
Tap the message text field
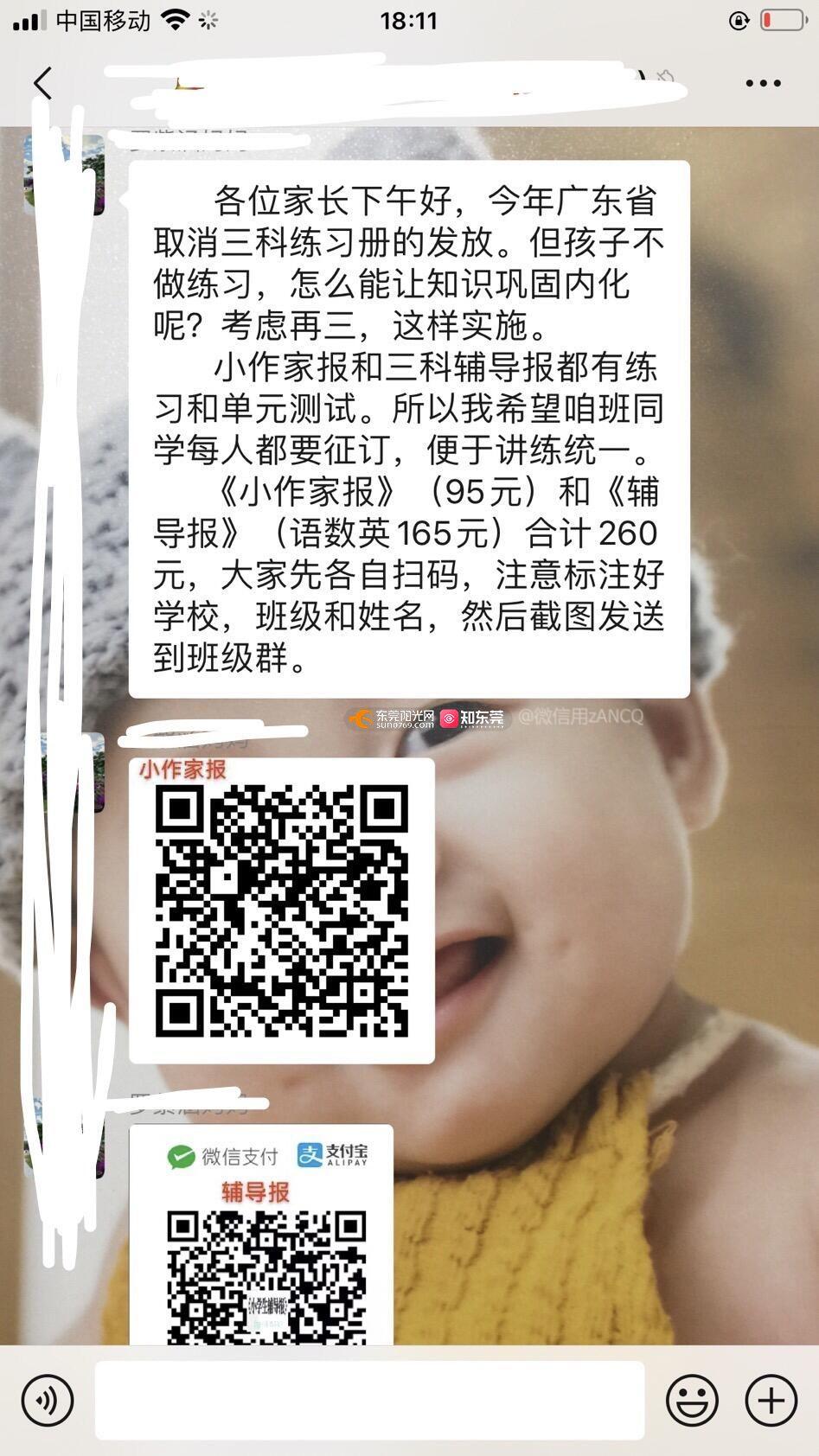[x=369, y=1400]
